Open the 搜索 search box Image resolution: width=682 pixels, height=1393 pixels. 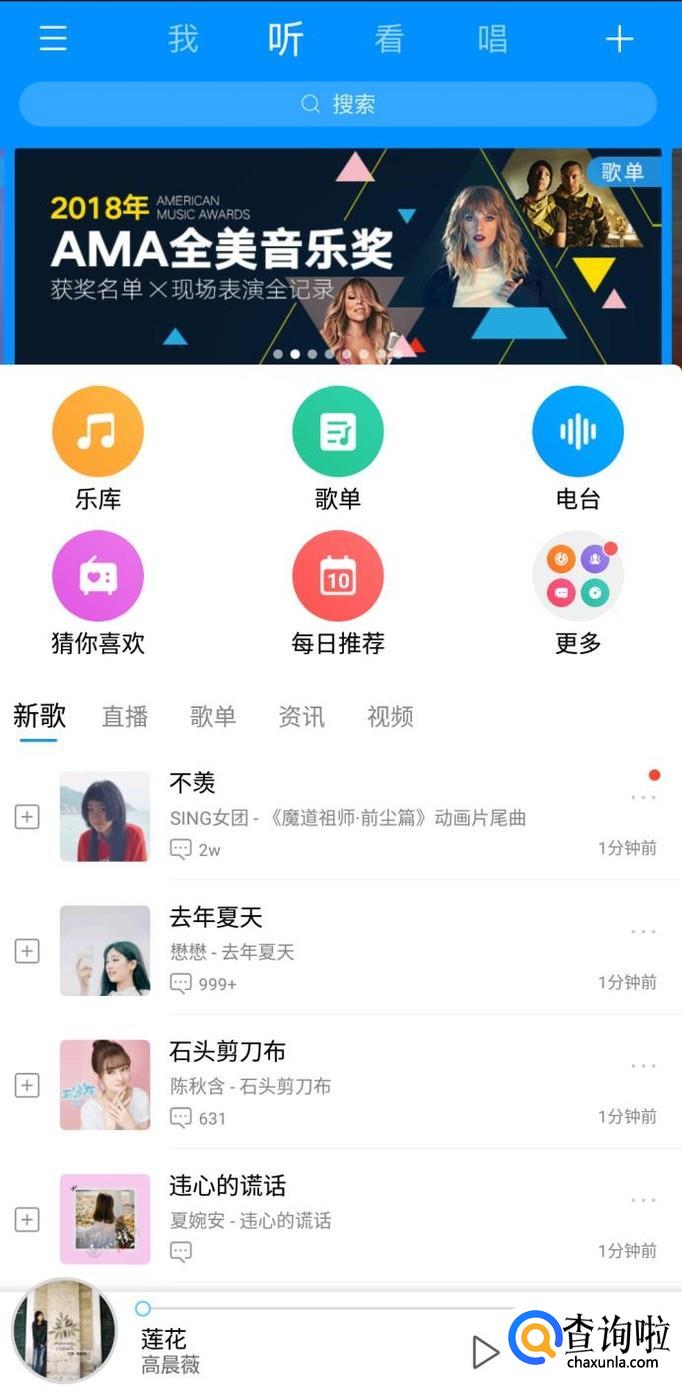coord(338,104)
